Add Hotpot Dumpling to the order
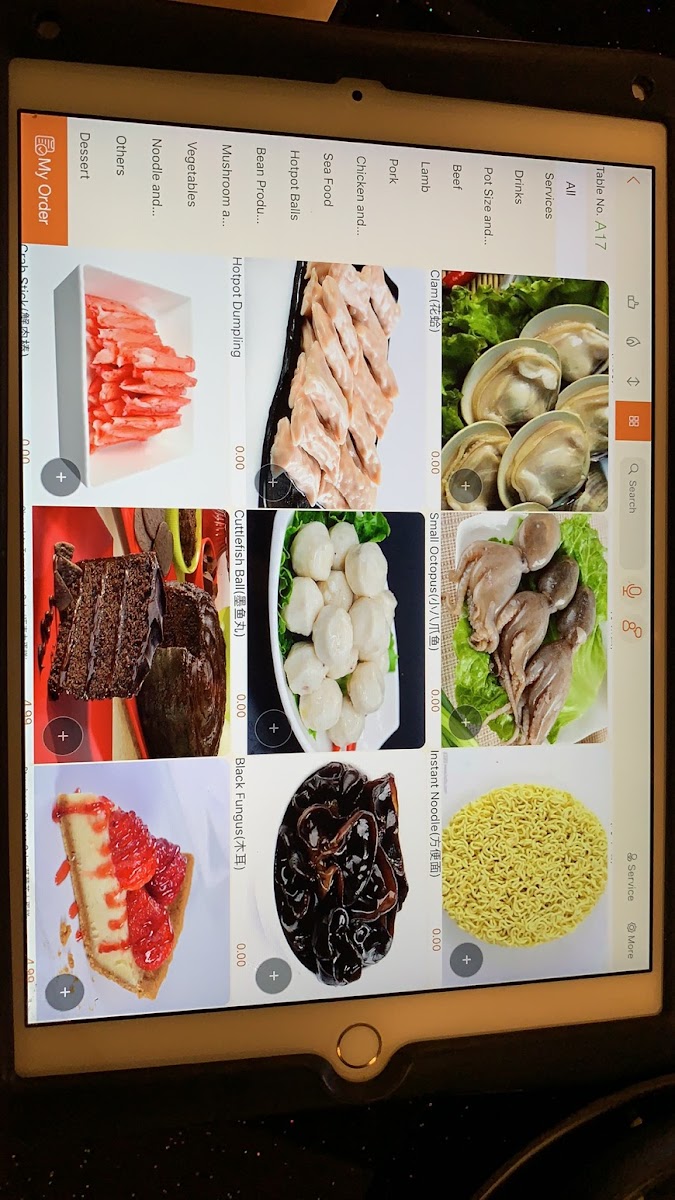 point(273,484)
